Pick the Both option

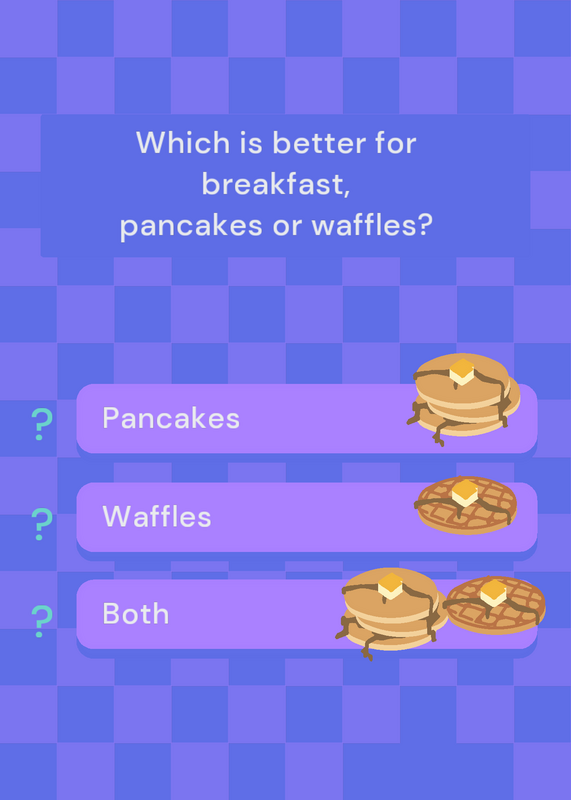pos(307,614)
